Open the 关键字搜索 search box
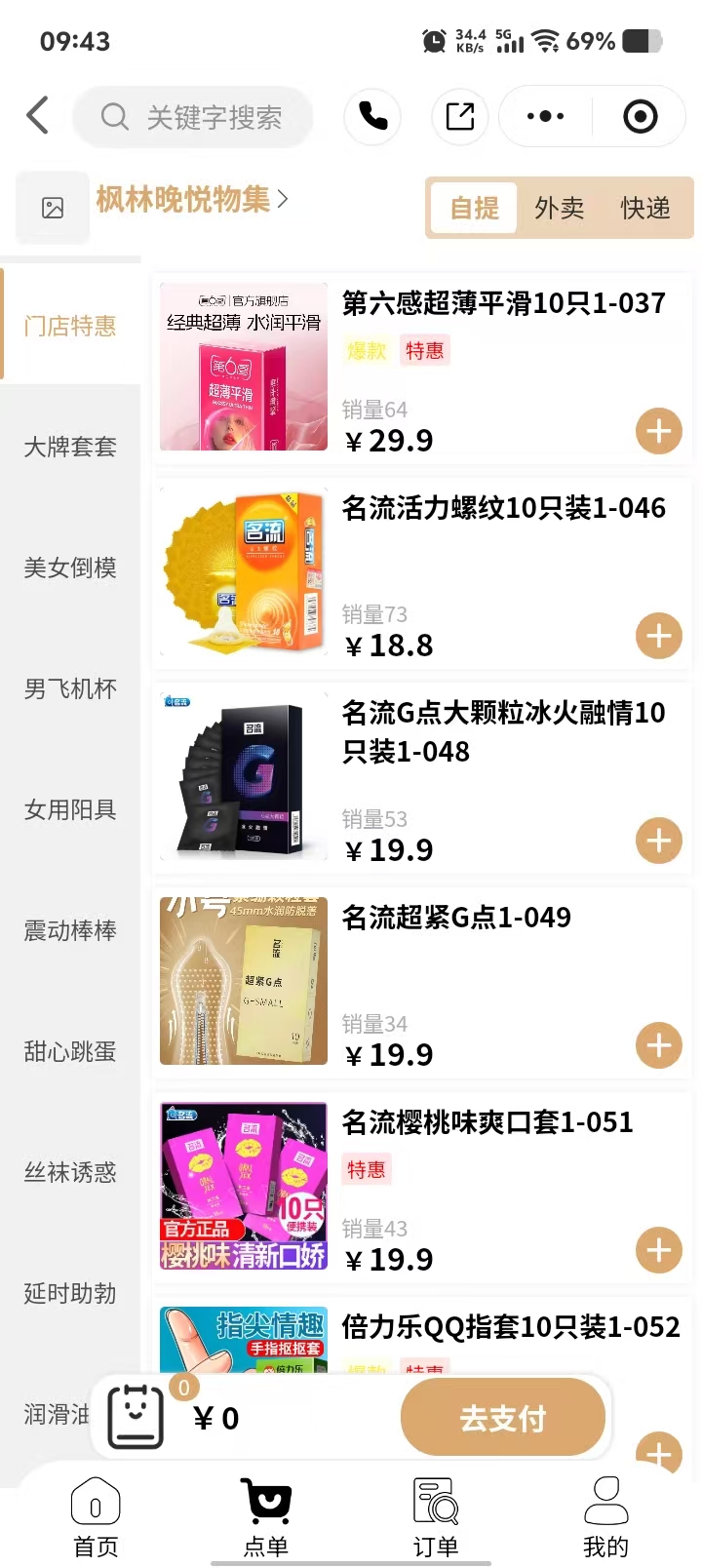702x1568 pixels. 194,117
